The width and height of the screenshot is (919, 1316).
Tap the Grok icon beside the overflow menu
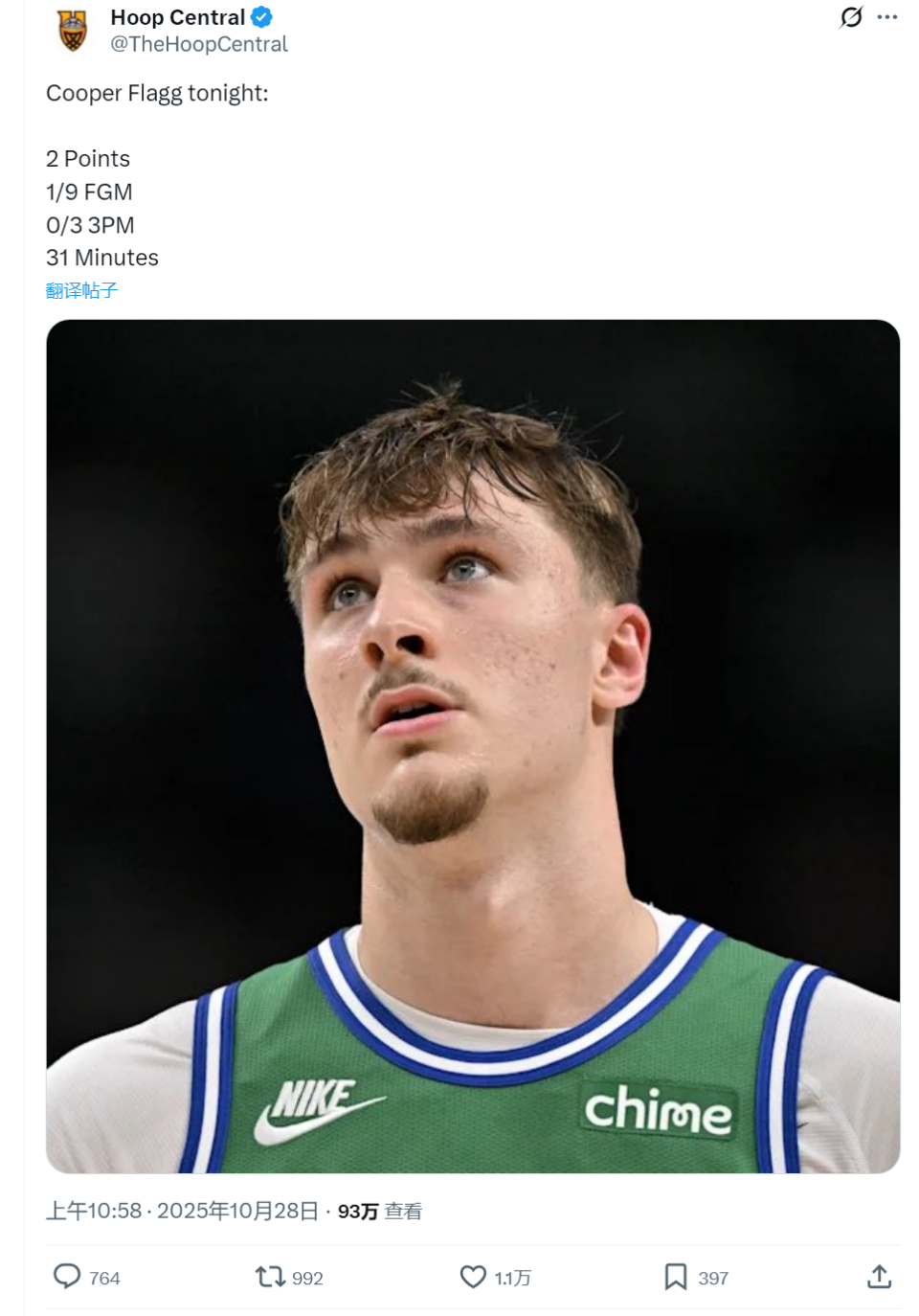850,17
